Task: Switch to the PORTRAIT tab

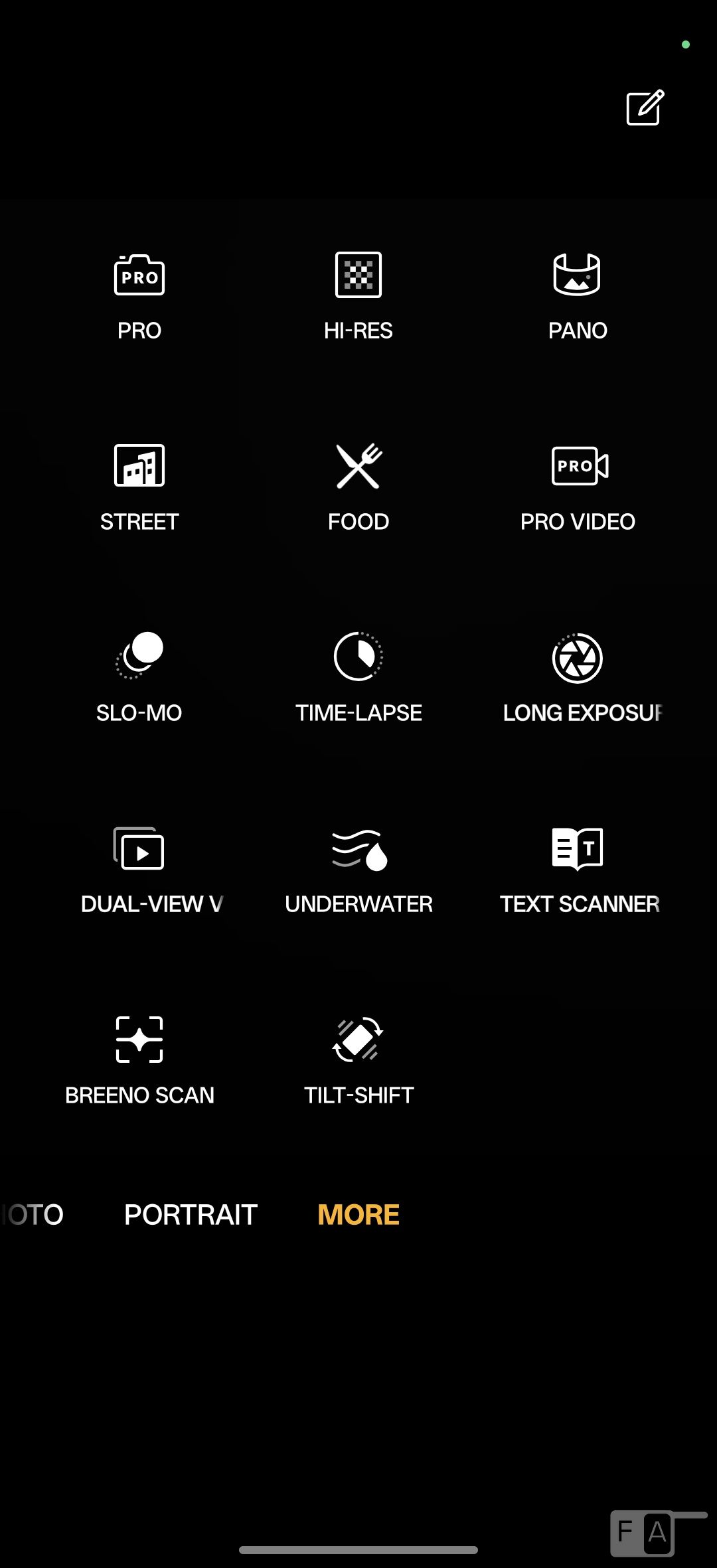Action: pos(191,1215)
